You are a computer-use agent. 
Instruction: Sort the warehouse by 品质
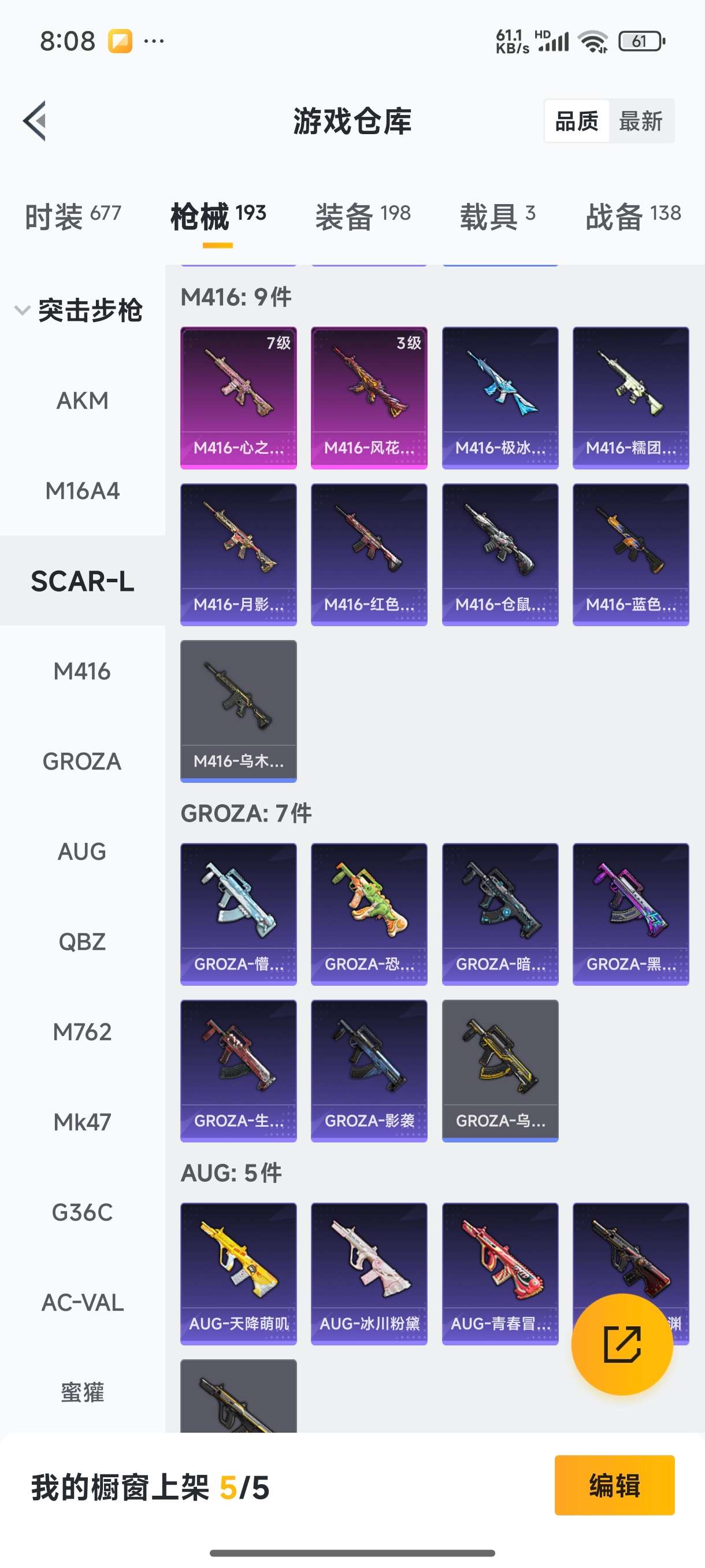pos(576,121)
